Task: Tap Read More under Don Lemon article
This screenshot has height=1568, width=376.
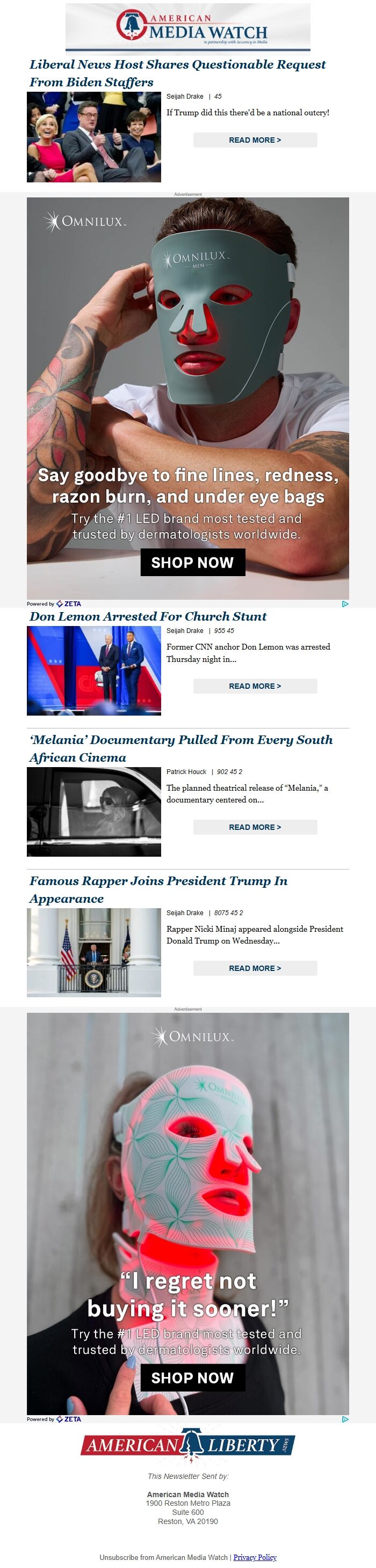Action: coord(255,686)
